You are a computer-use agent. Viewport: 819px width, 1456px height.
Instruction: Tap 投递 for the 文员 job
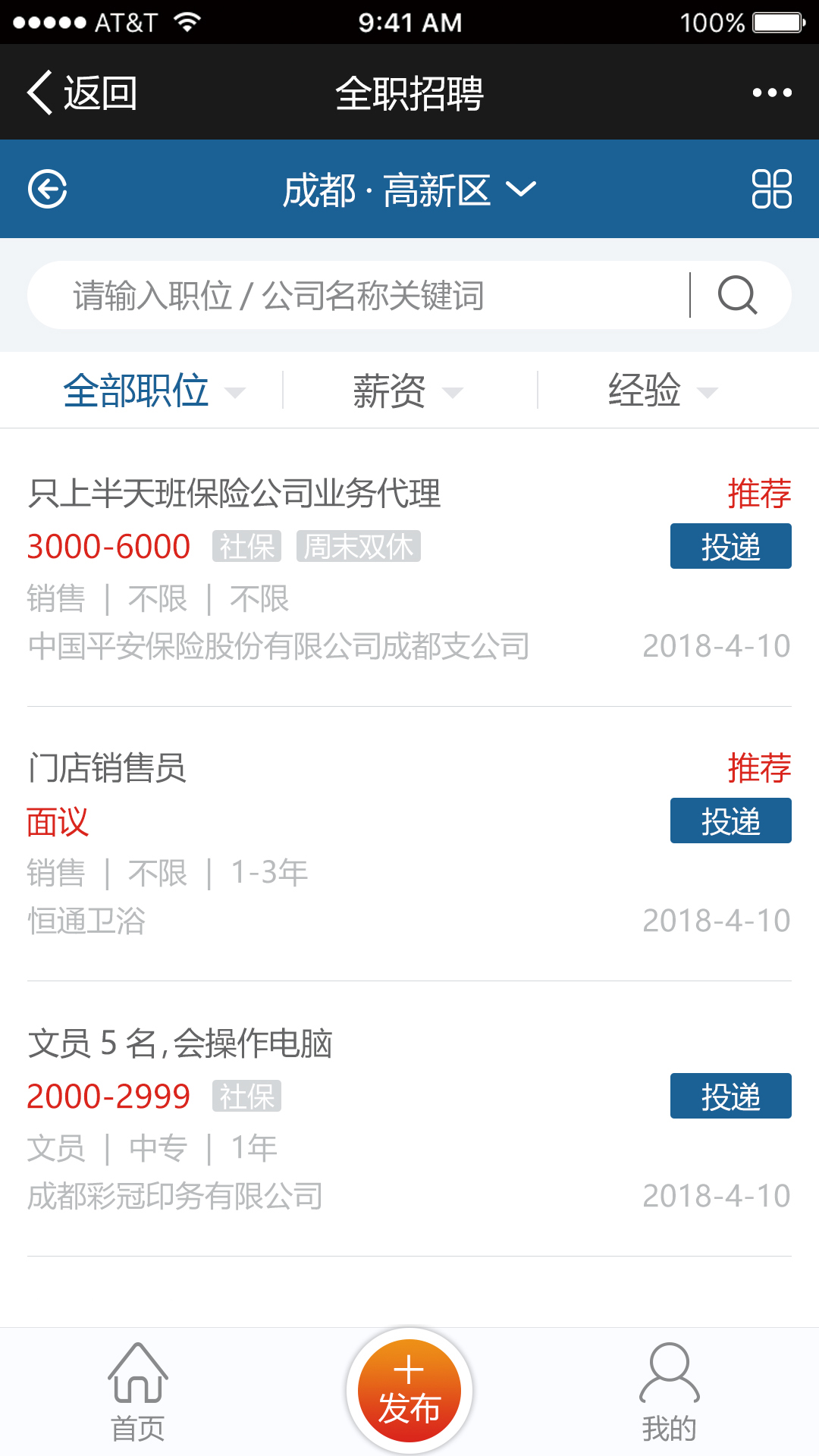coord(730,1096)
